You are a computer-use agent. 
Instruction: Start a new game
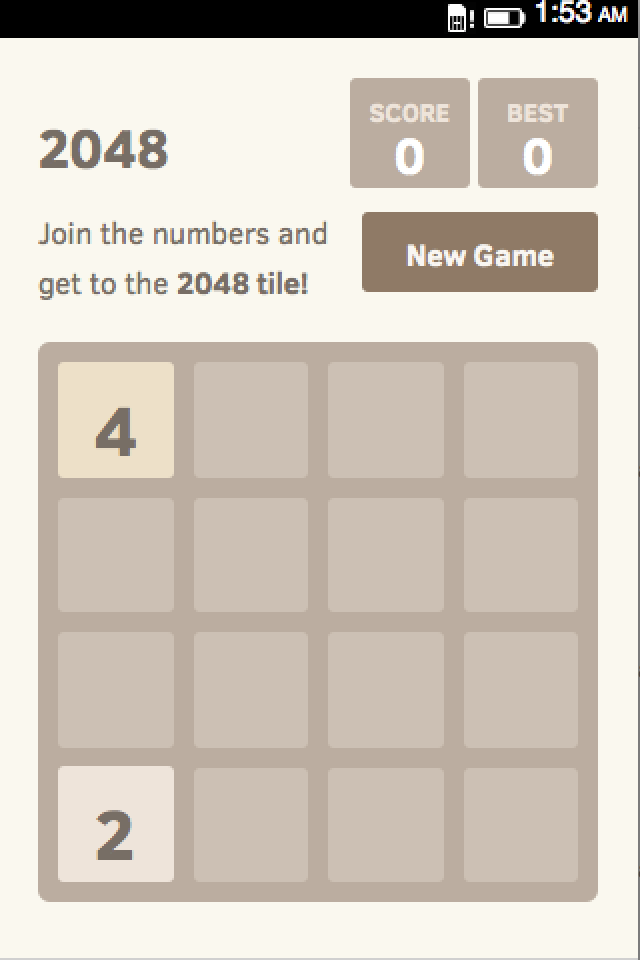point(479,253)
